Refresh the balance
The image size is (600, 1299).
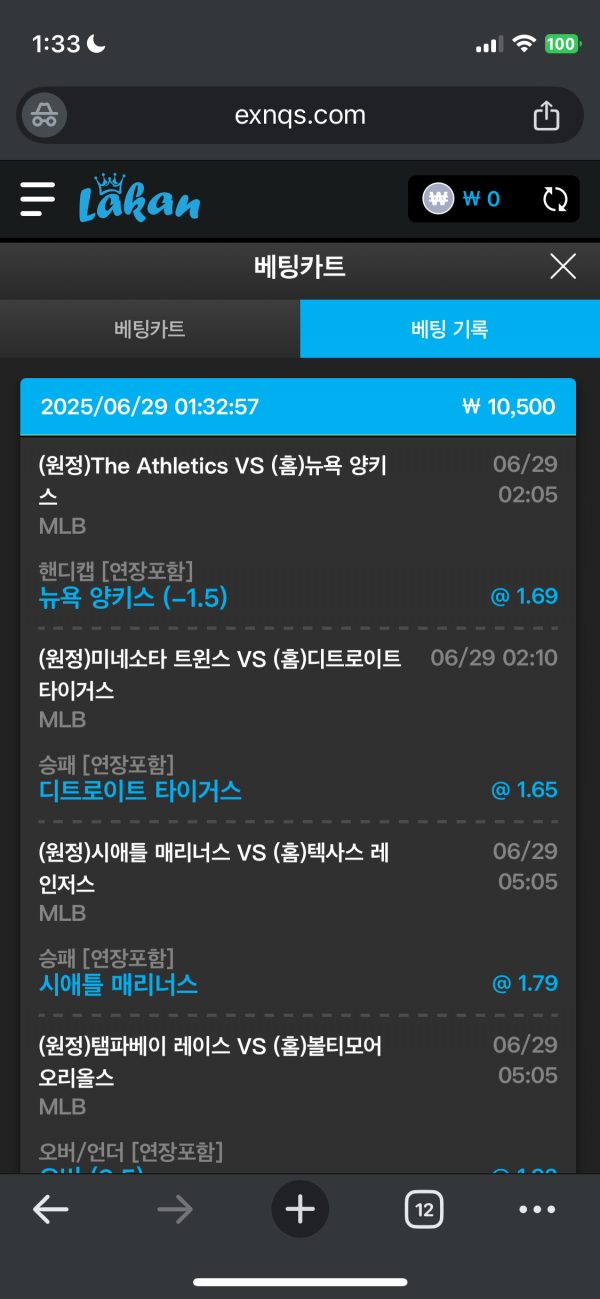pos(555,199)
